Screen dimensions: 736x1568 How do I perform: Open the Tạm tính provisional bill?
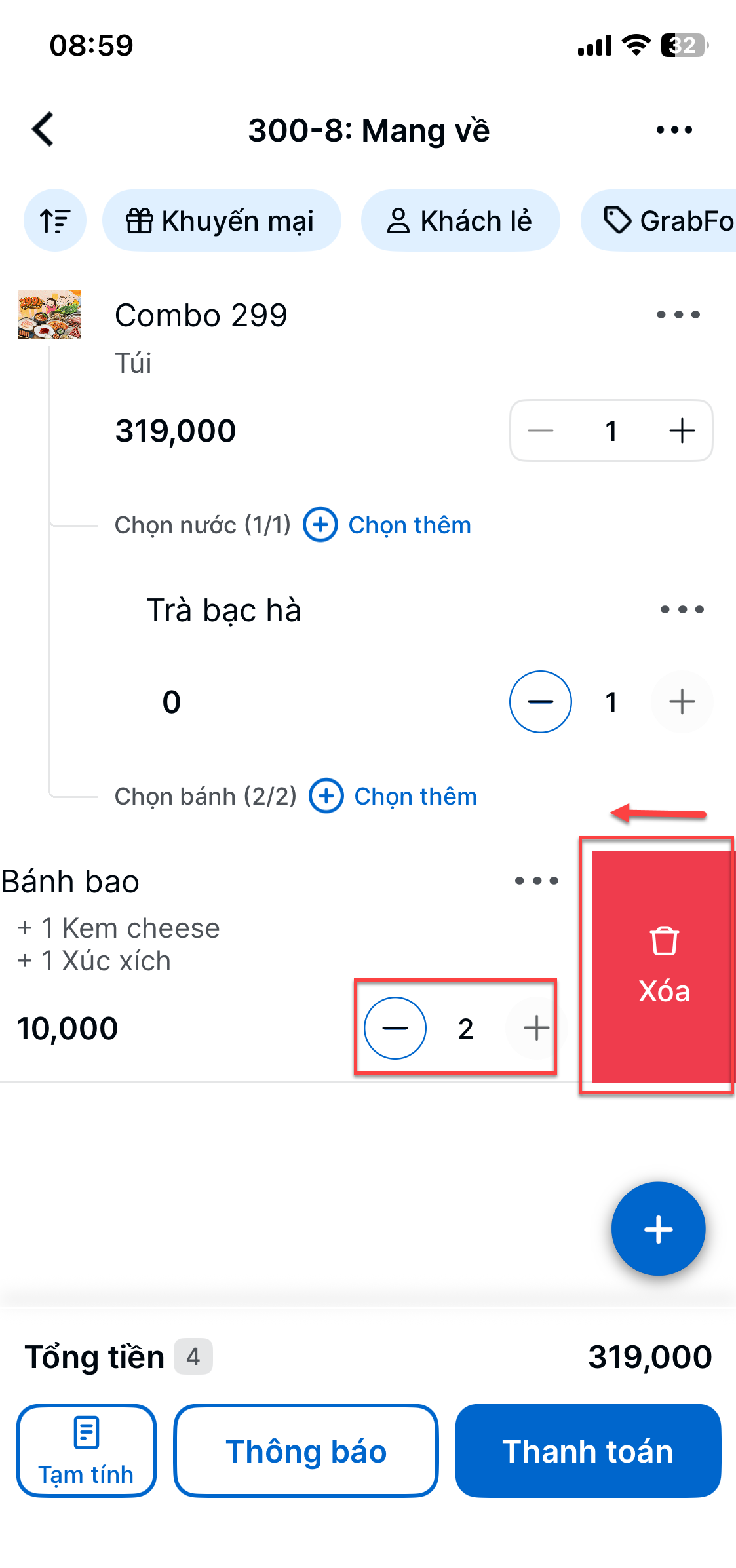(x=87, y=1451)
